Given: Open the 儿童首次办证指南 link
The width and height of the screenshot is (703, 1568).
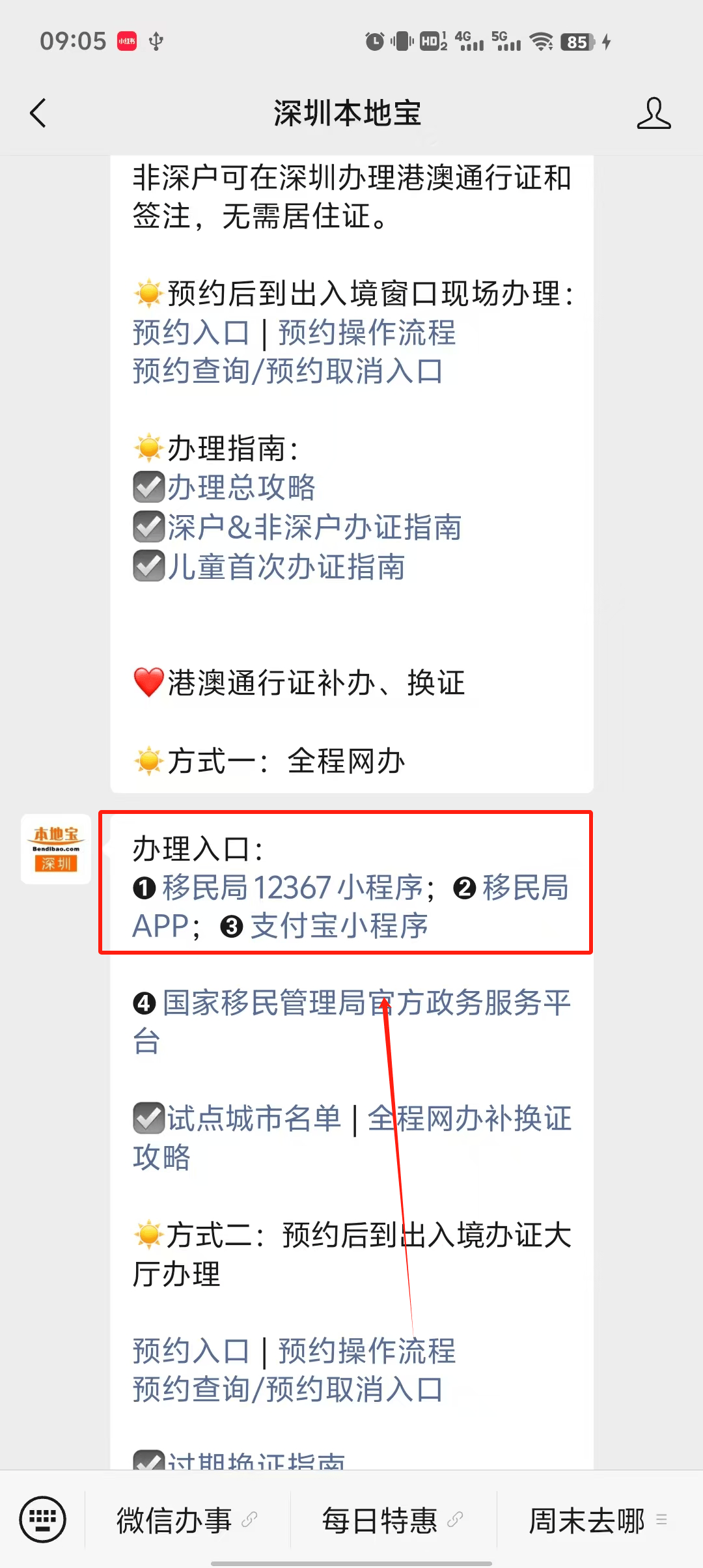Looking at the screenshot, I should 286,567.
